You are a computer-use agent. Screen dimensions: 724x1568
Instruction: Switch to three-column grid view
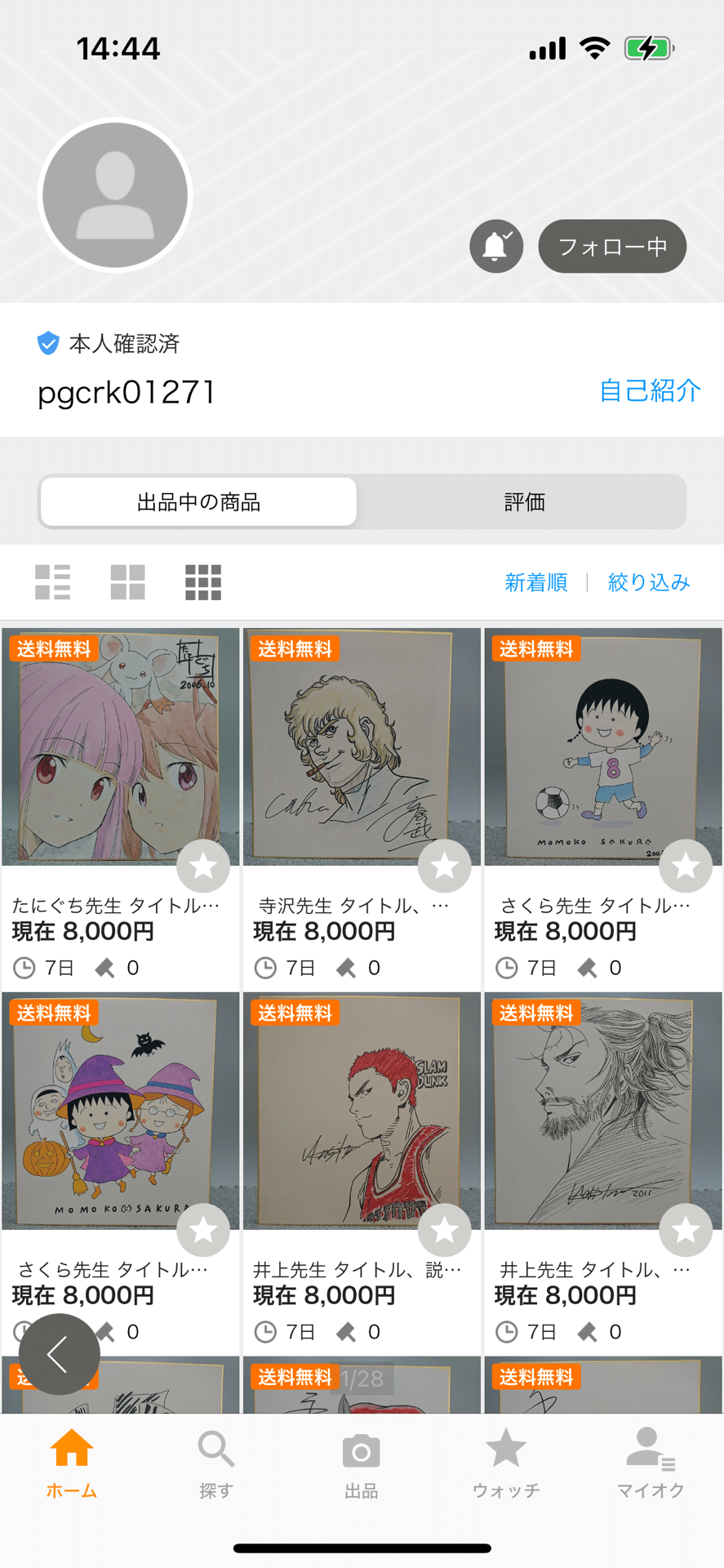pyautogui.click(x=202, y=581)
